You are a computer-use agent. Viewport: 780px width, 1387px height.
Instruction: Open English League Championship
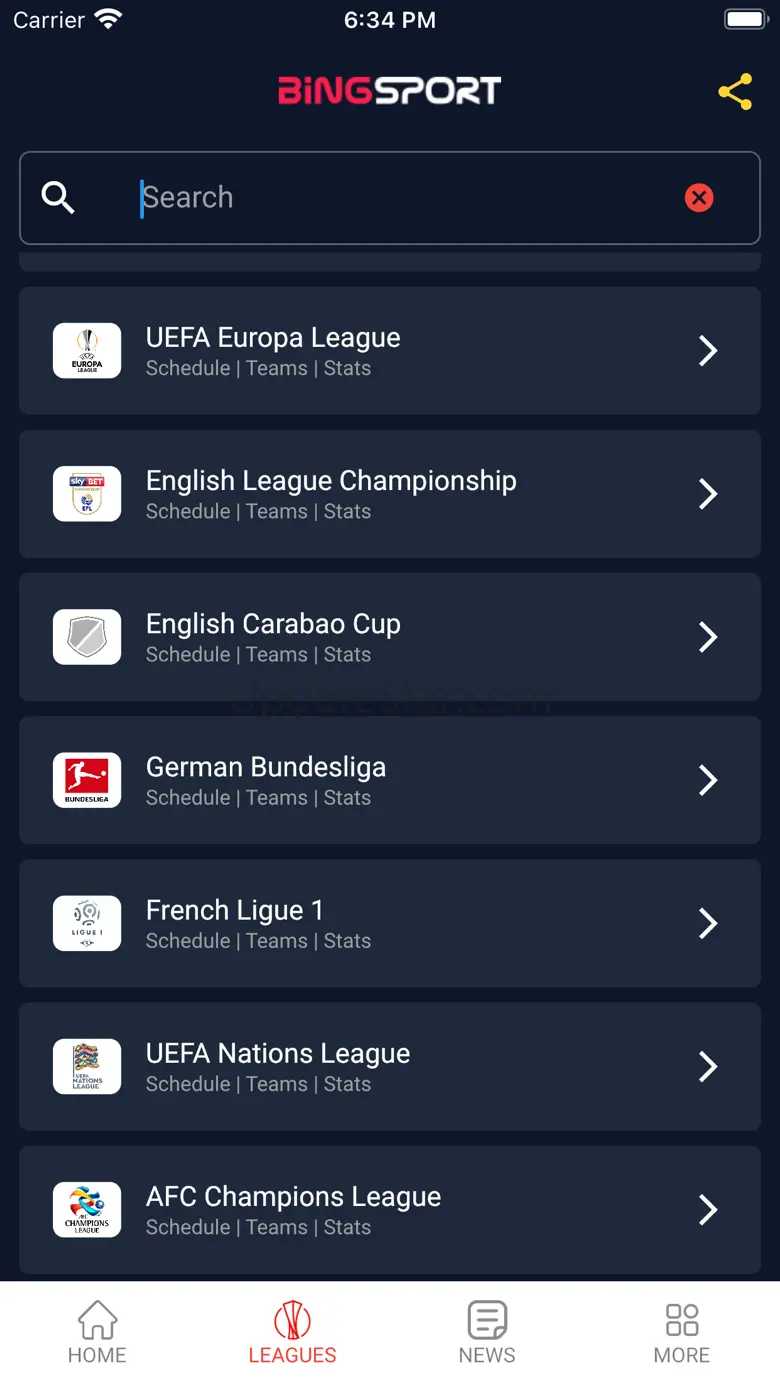390,494
